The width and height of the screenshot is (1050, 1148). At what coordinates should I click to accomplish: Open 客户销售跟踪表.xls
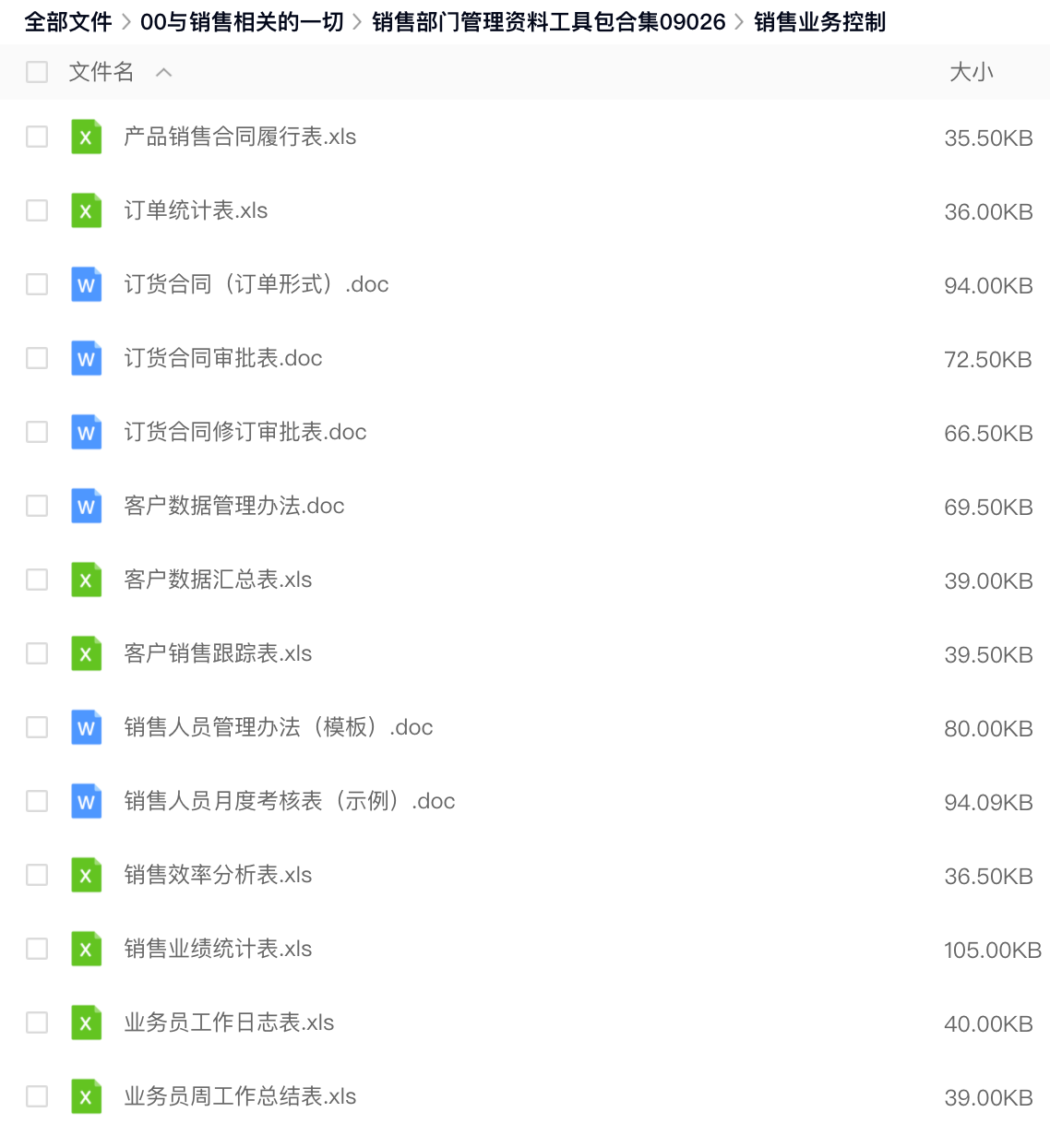click(218, 653)
